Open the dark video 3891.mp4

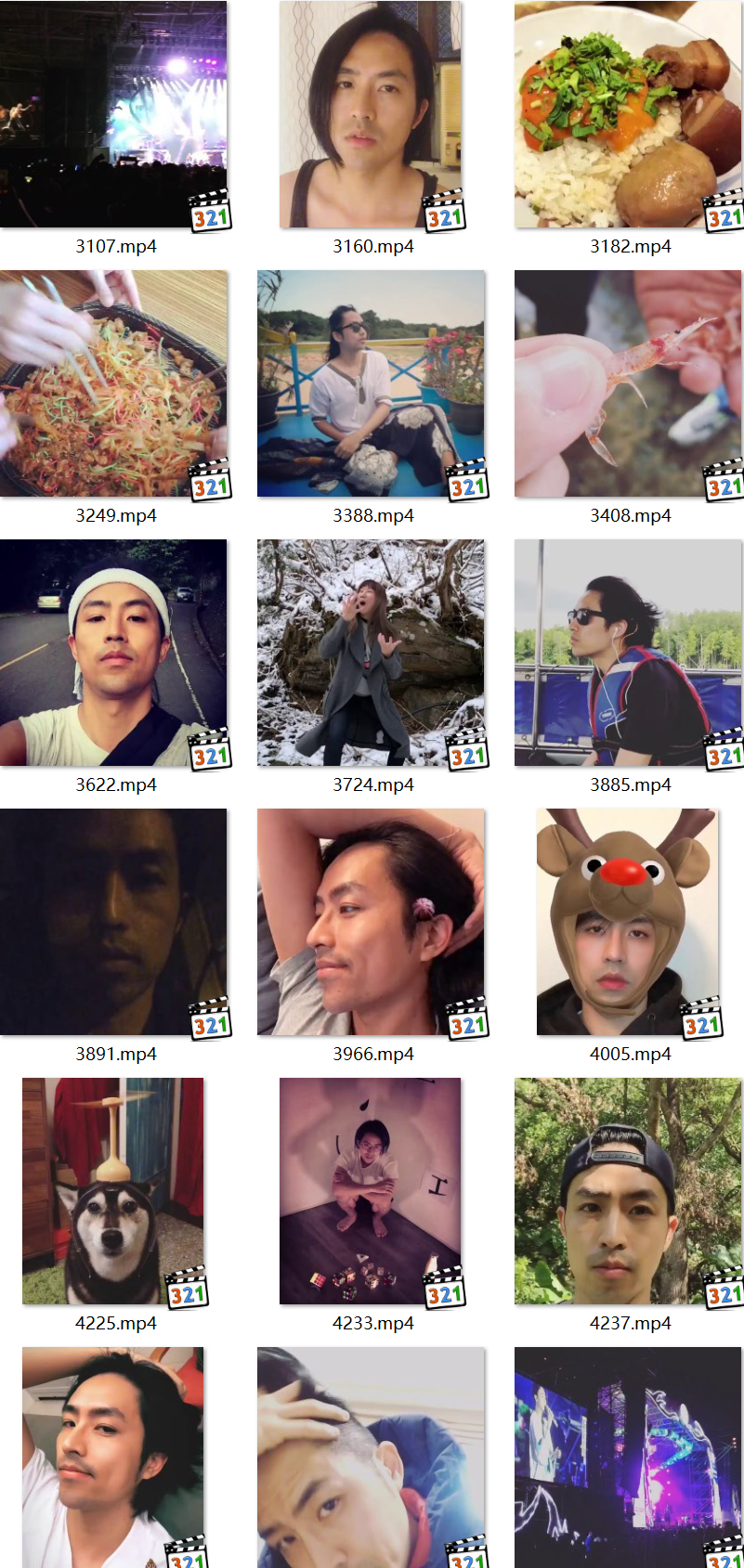[113, 922]
